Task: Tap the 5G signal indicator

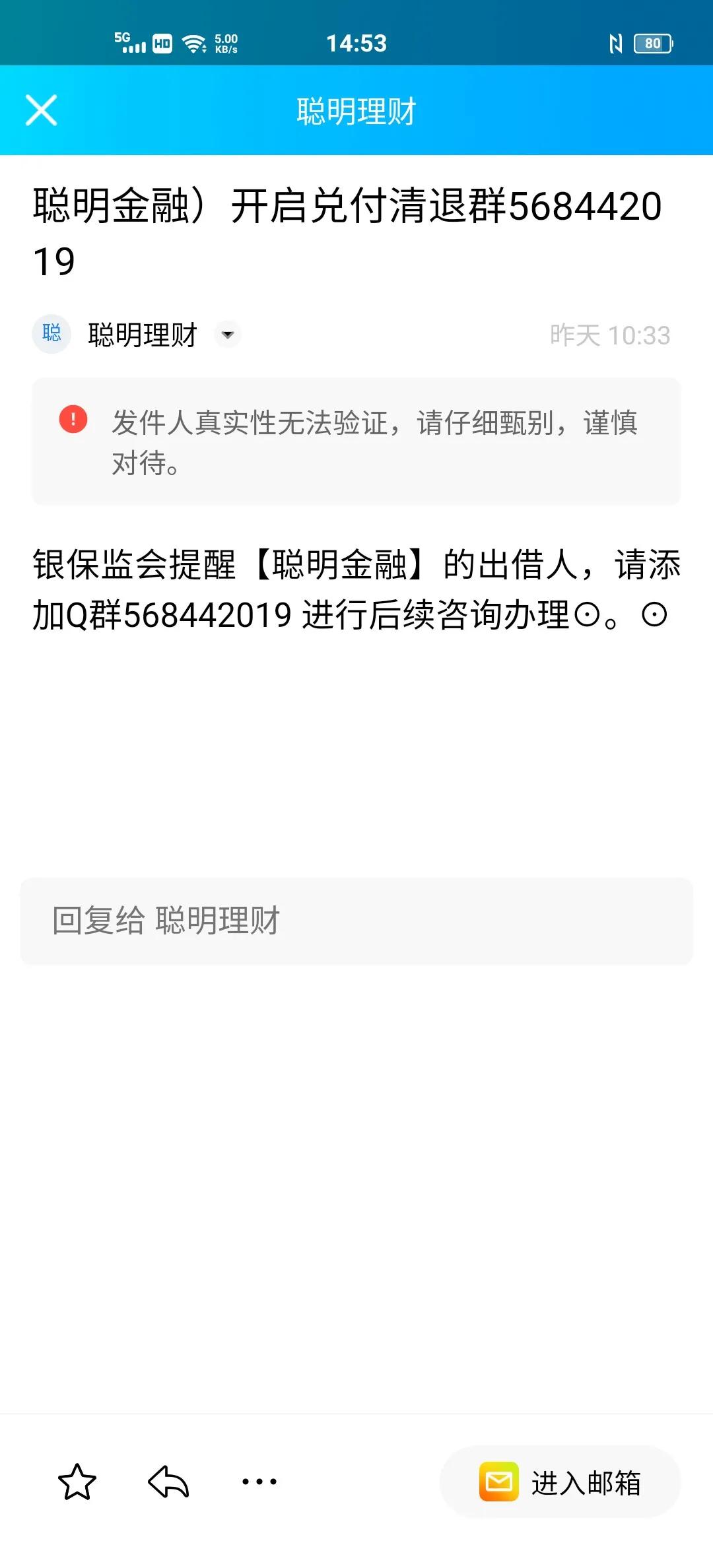Action: 129,44
